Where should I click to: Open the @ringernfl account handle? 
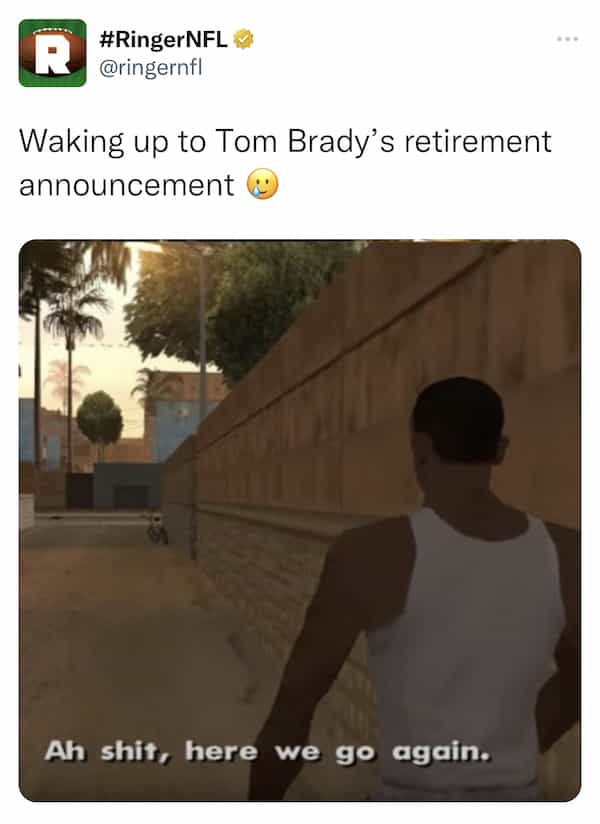151,67
